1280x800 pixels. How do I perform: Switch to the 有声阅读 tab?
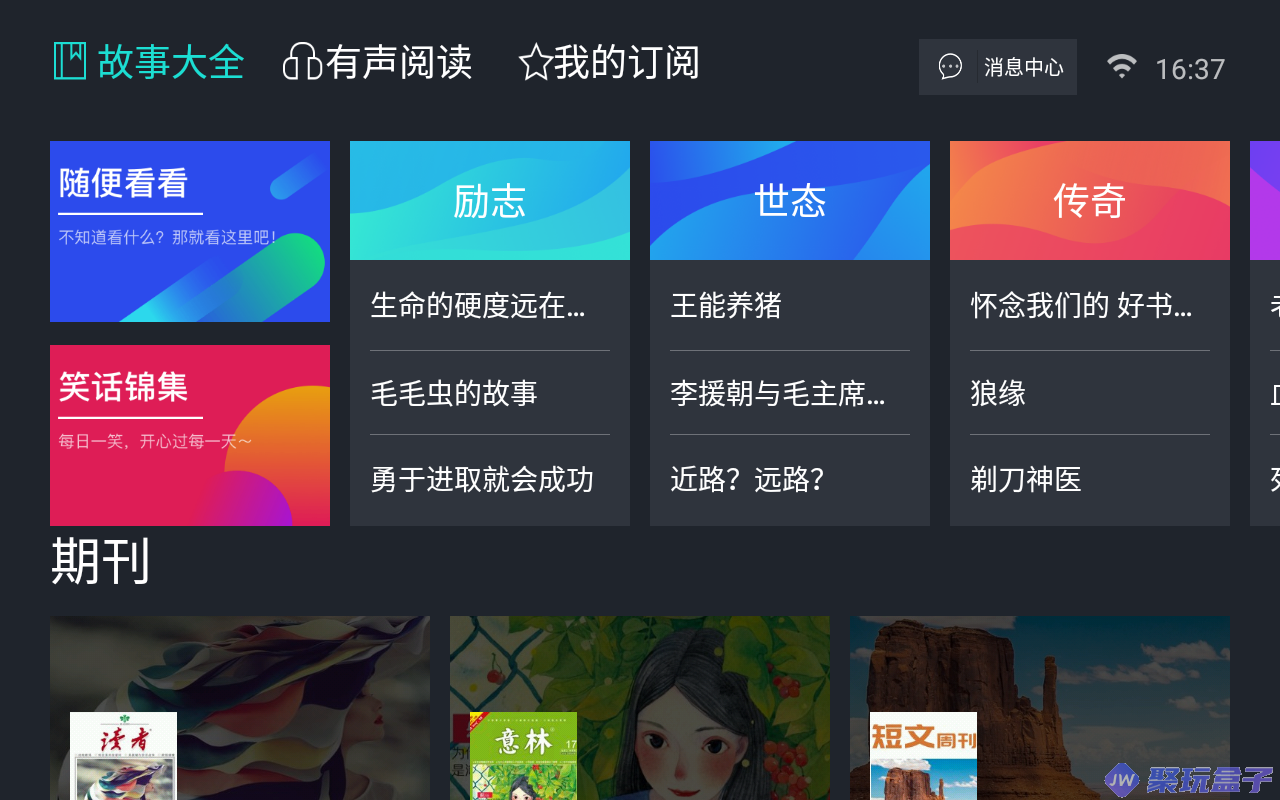tap(378, 62)
